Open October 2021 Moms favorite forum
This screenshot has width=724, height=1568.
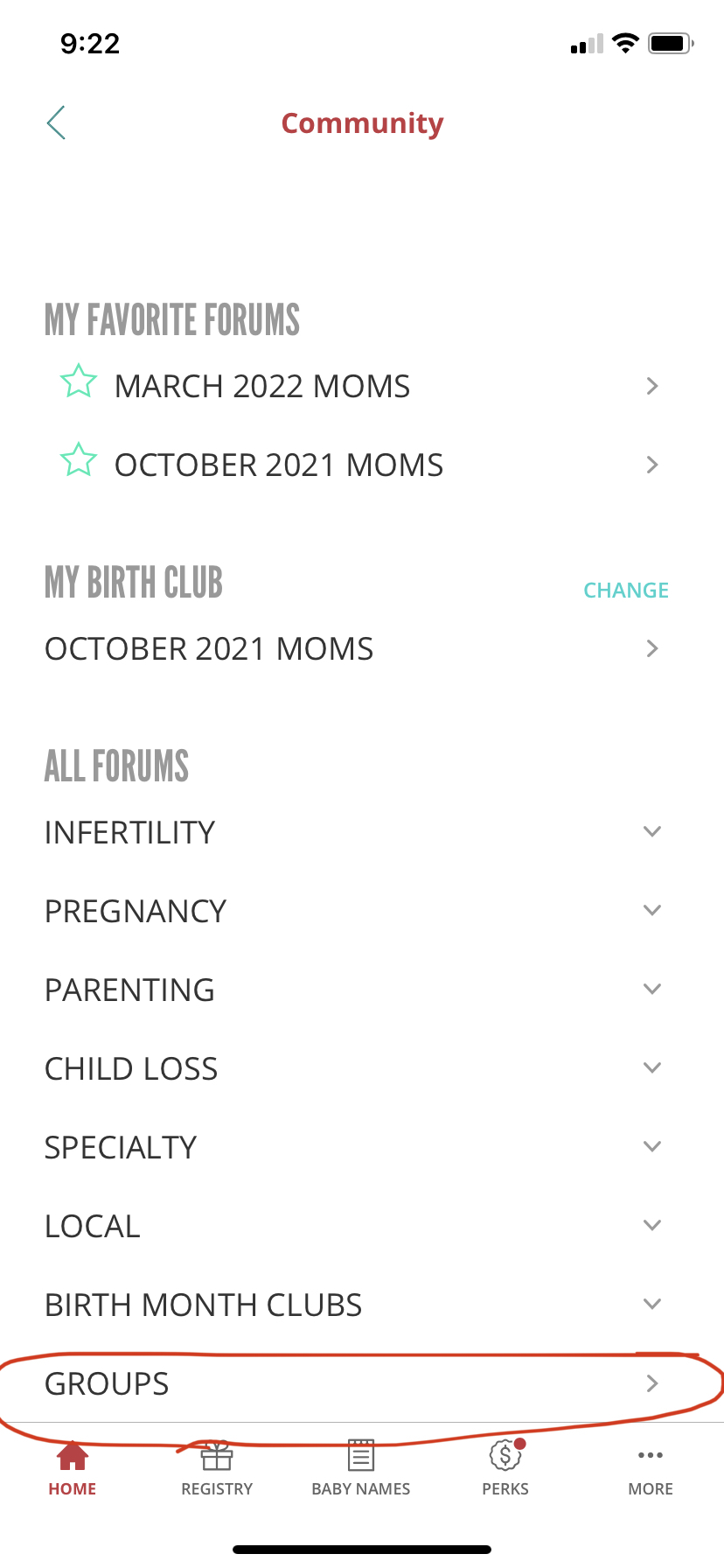(362, 465)
